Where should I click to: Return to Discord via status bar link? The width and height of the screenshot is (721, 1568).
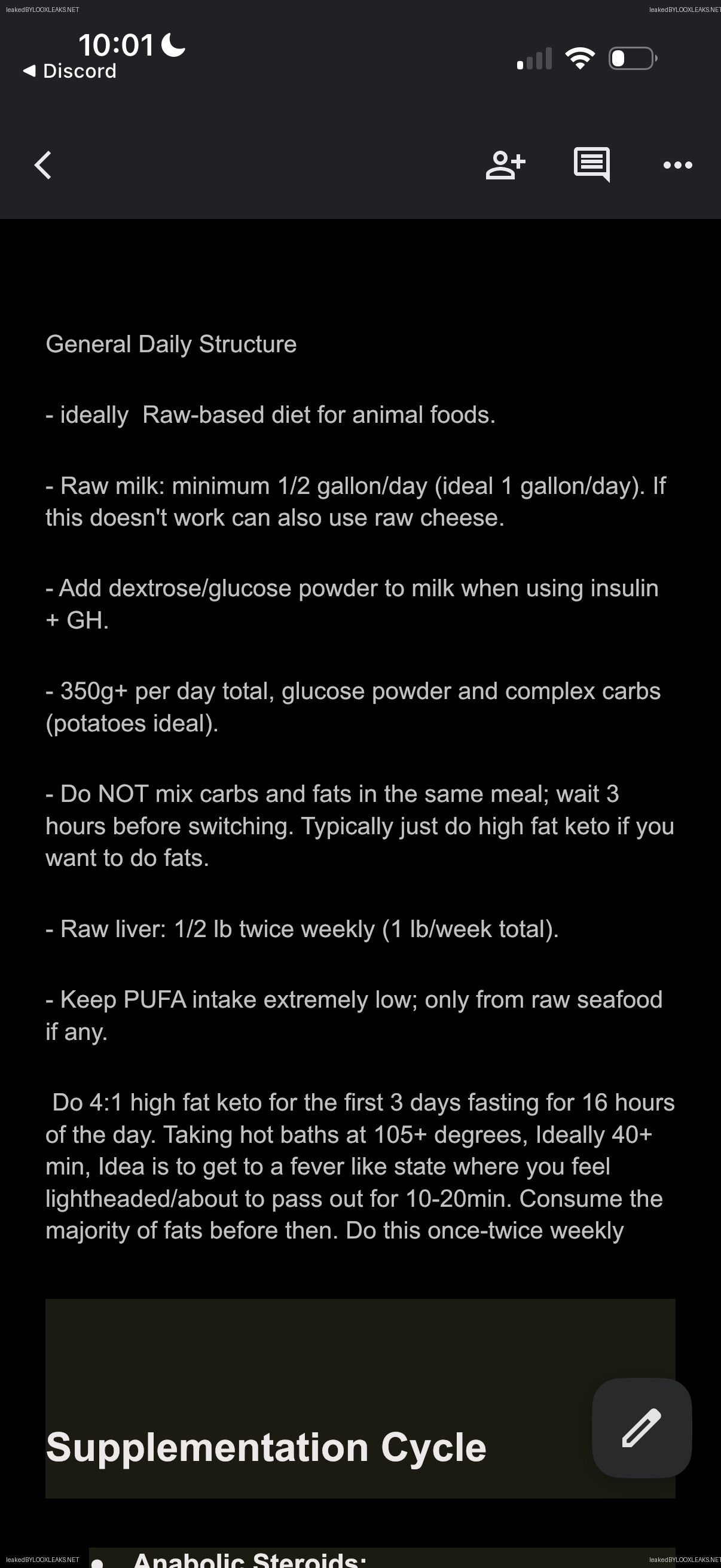[x=69, y=71]
